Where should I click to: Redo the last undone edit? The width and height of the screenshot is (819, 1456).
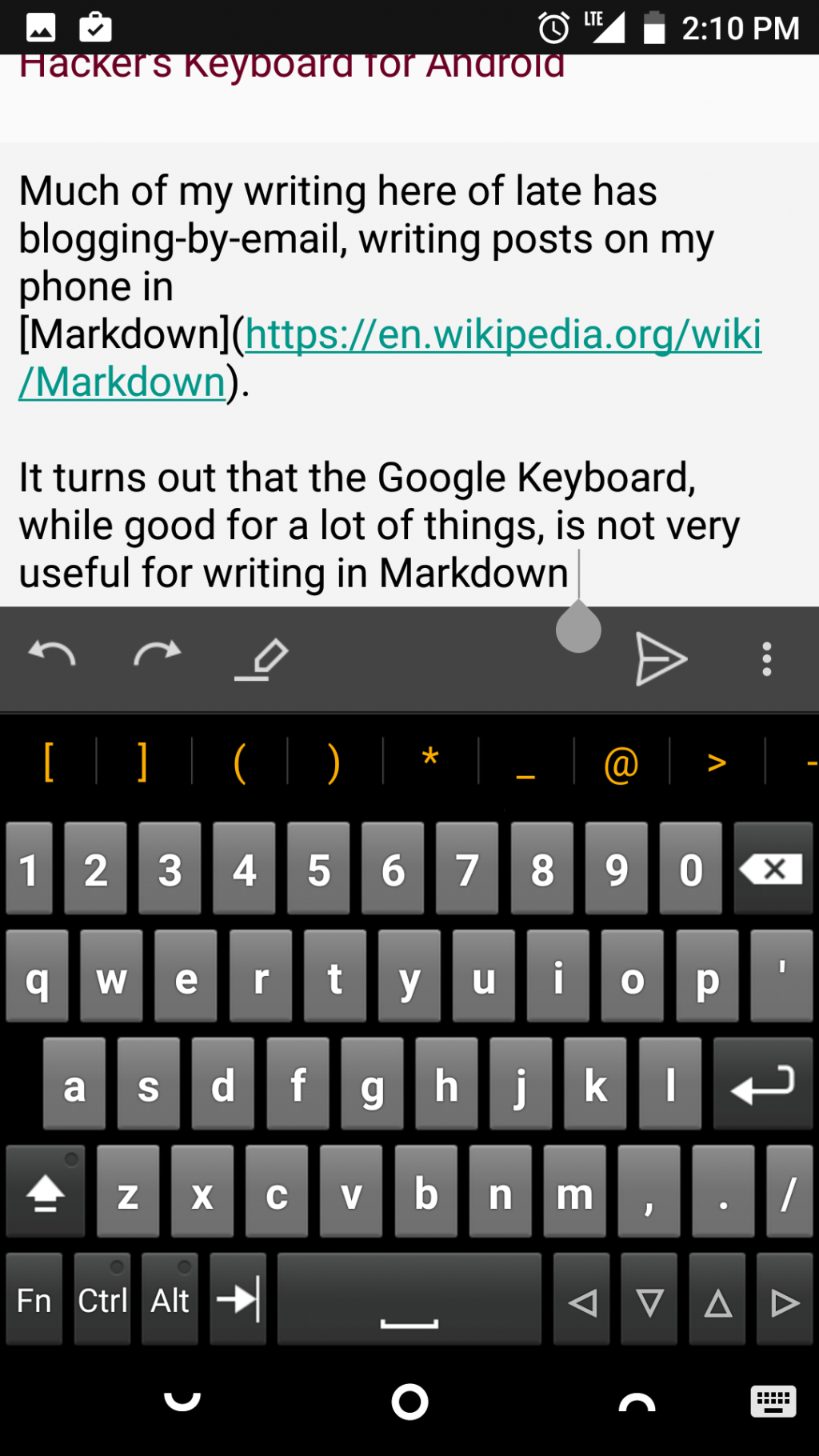point(157,656)
